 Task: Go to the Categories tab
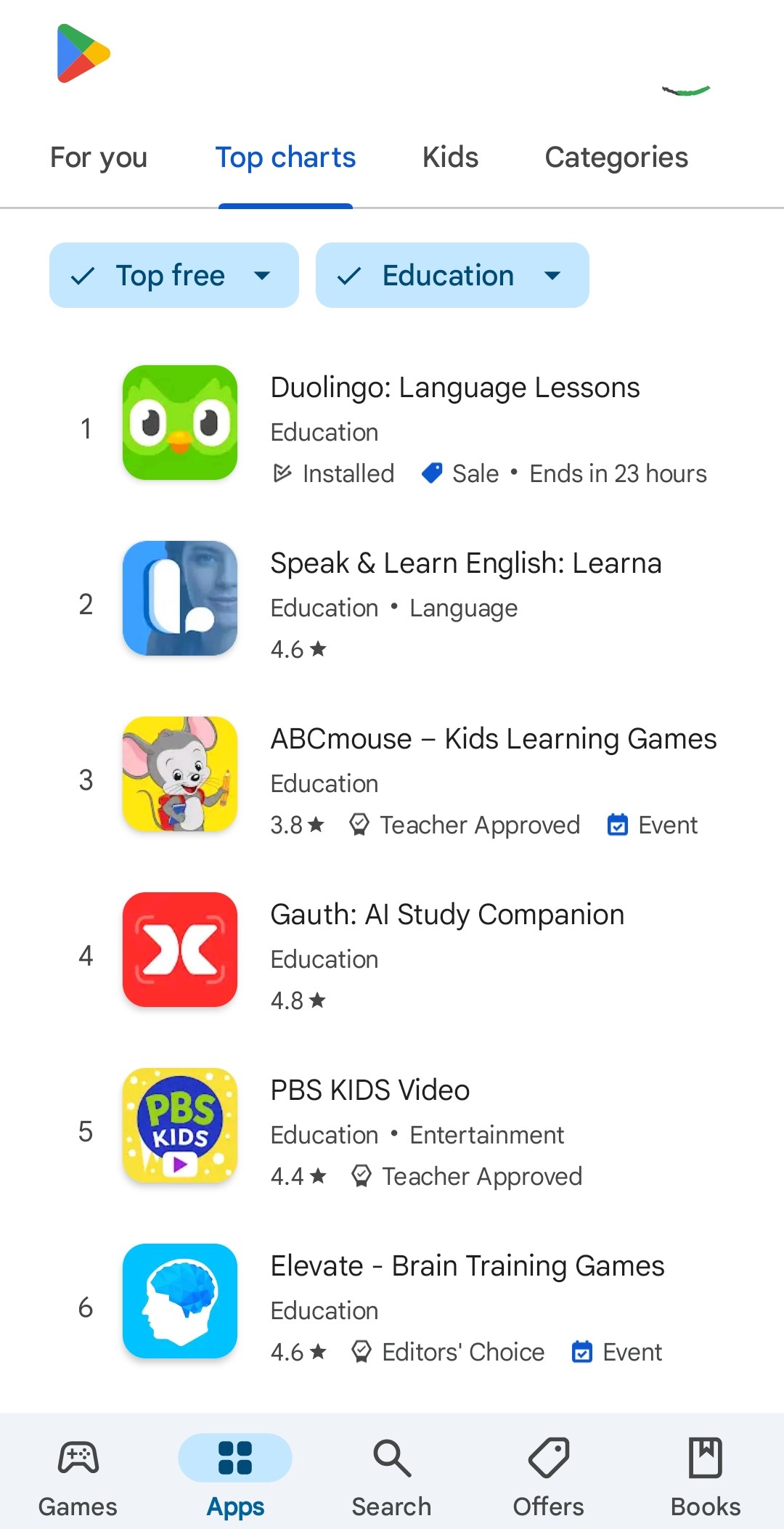tap(616, 158)
